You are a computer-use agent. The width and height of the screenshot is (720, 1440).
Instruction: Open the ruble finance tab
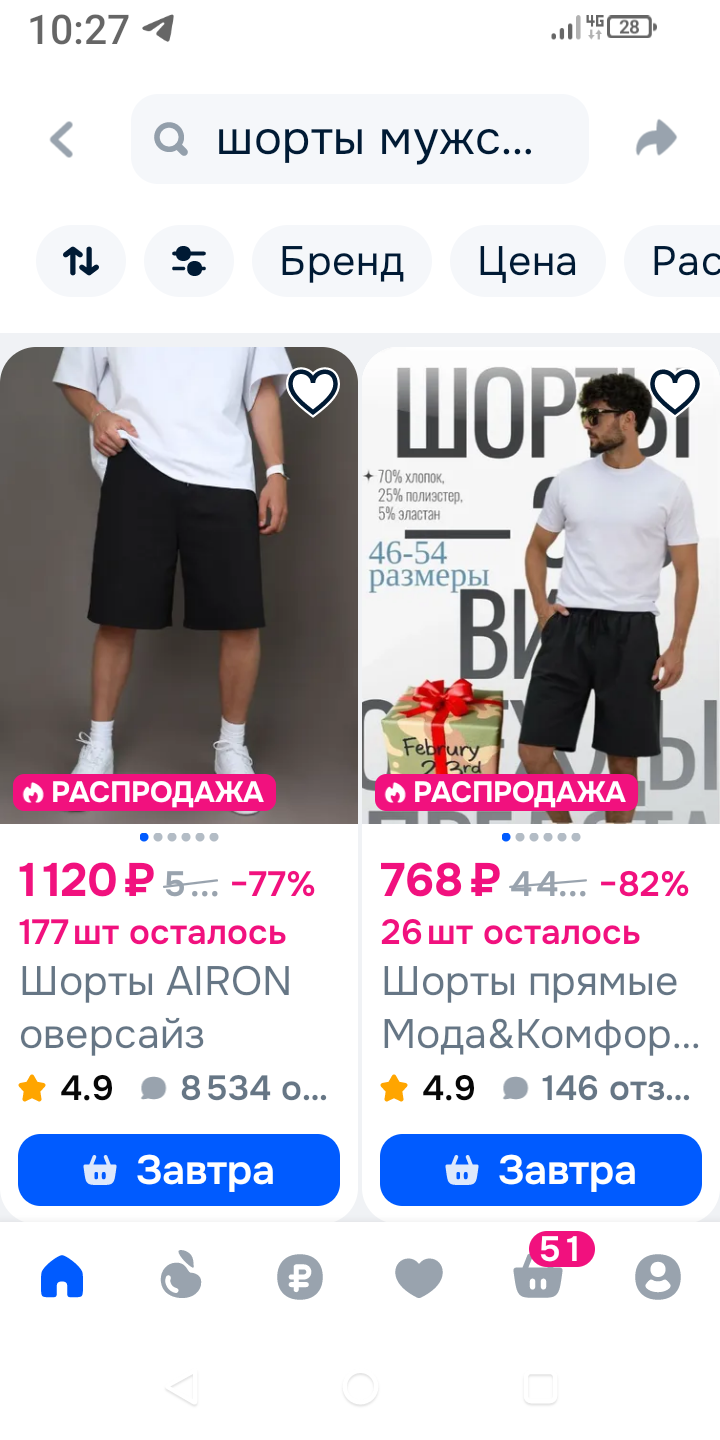(300, 1277)
